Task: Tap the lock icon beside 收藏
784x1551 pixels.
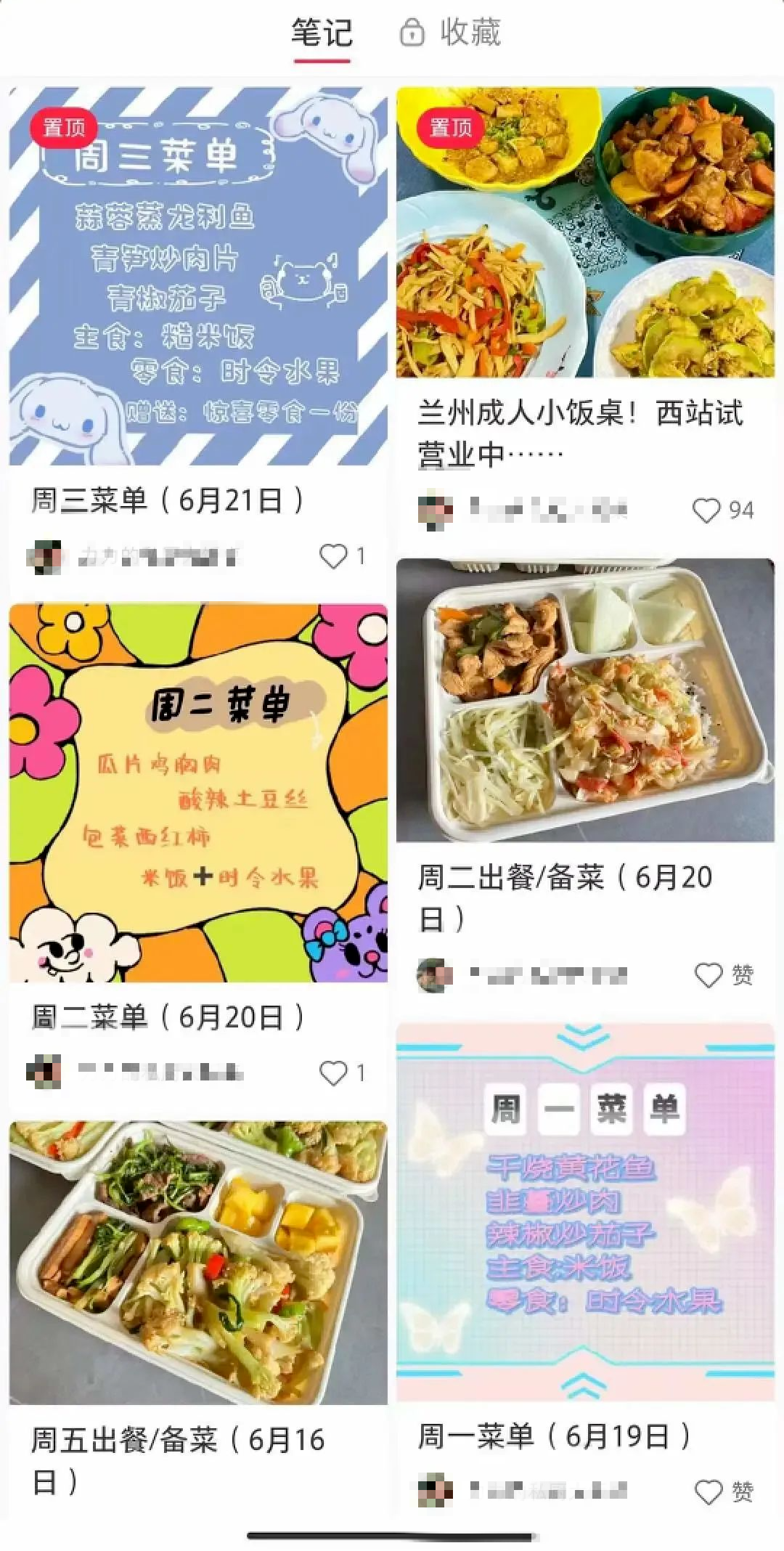Action: [412, 32]
